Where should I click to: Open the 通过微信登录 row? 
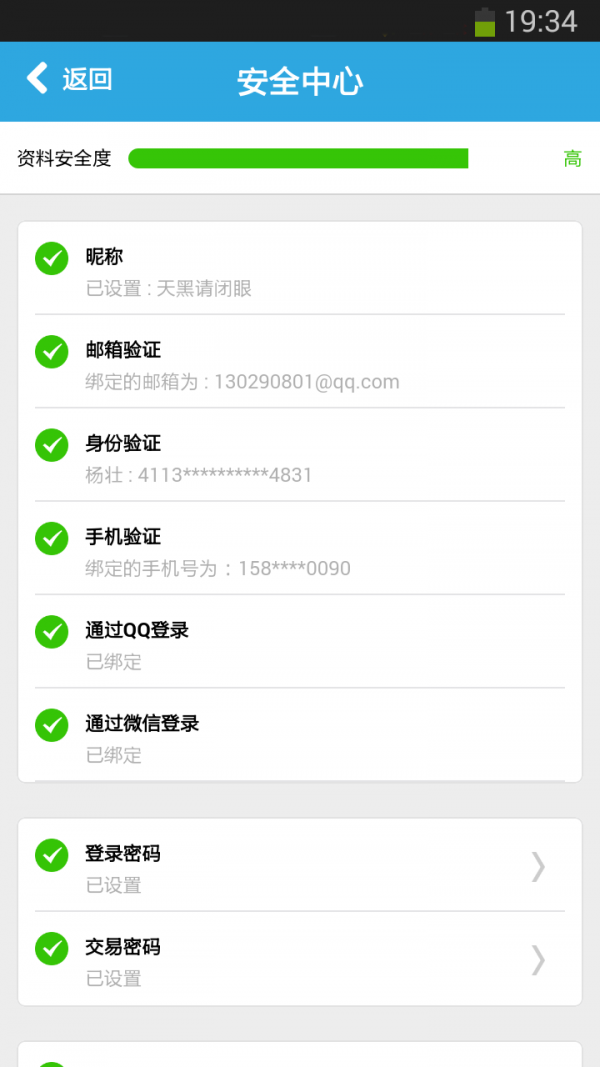(x=300, y=734)
